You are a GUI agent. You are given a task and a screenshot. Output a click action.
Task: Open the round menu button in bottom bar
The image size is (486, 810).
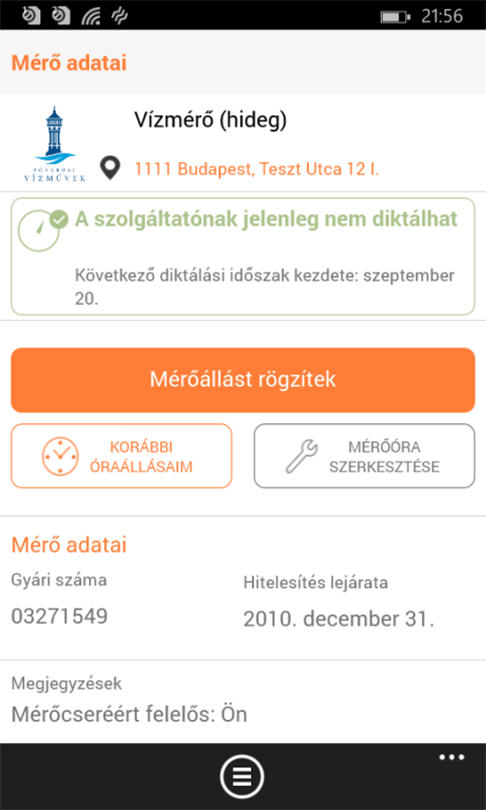tap(242, 776)
